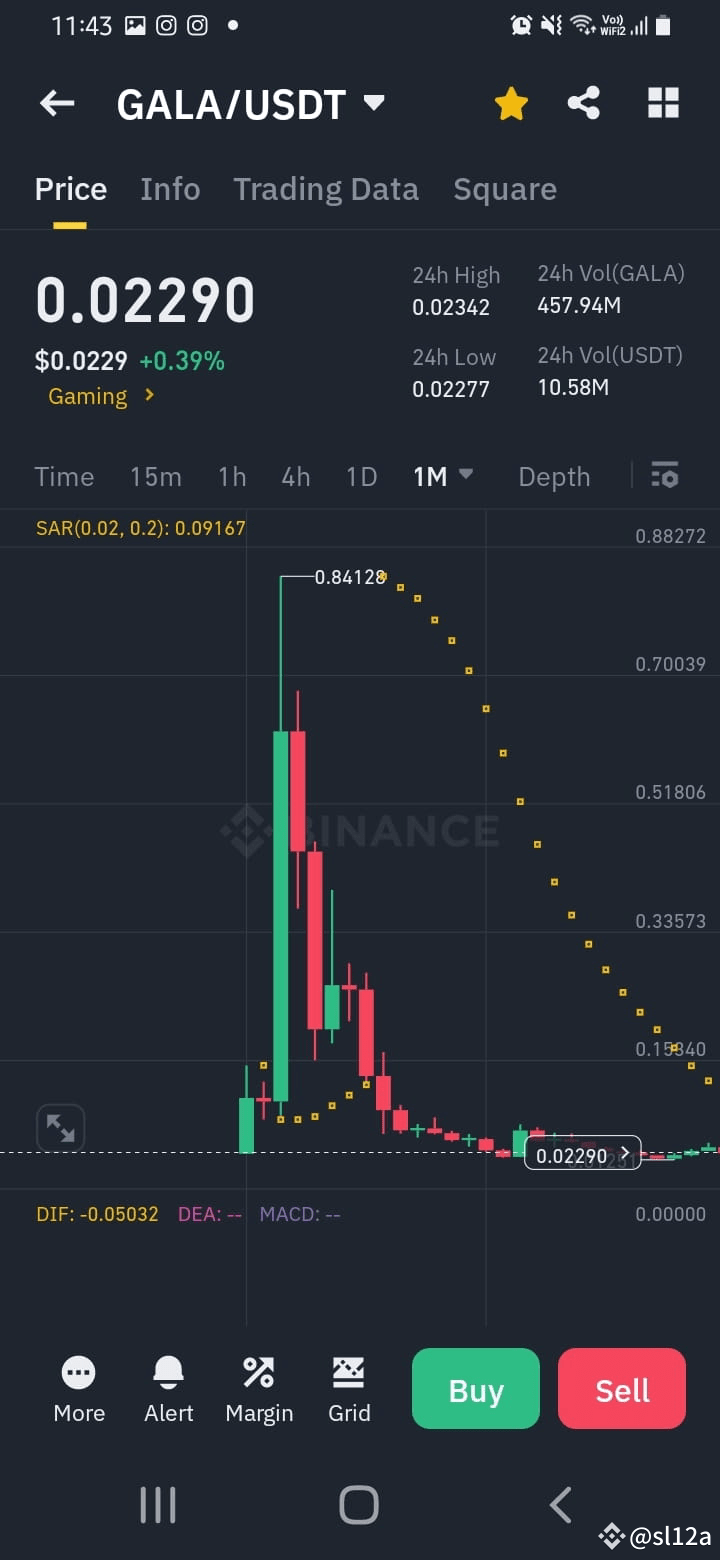Switch to the Info tab
720x1560 pixels.
170,189
